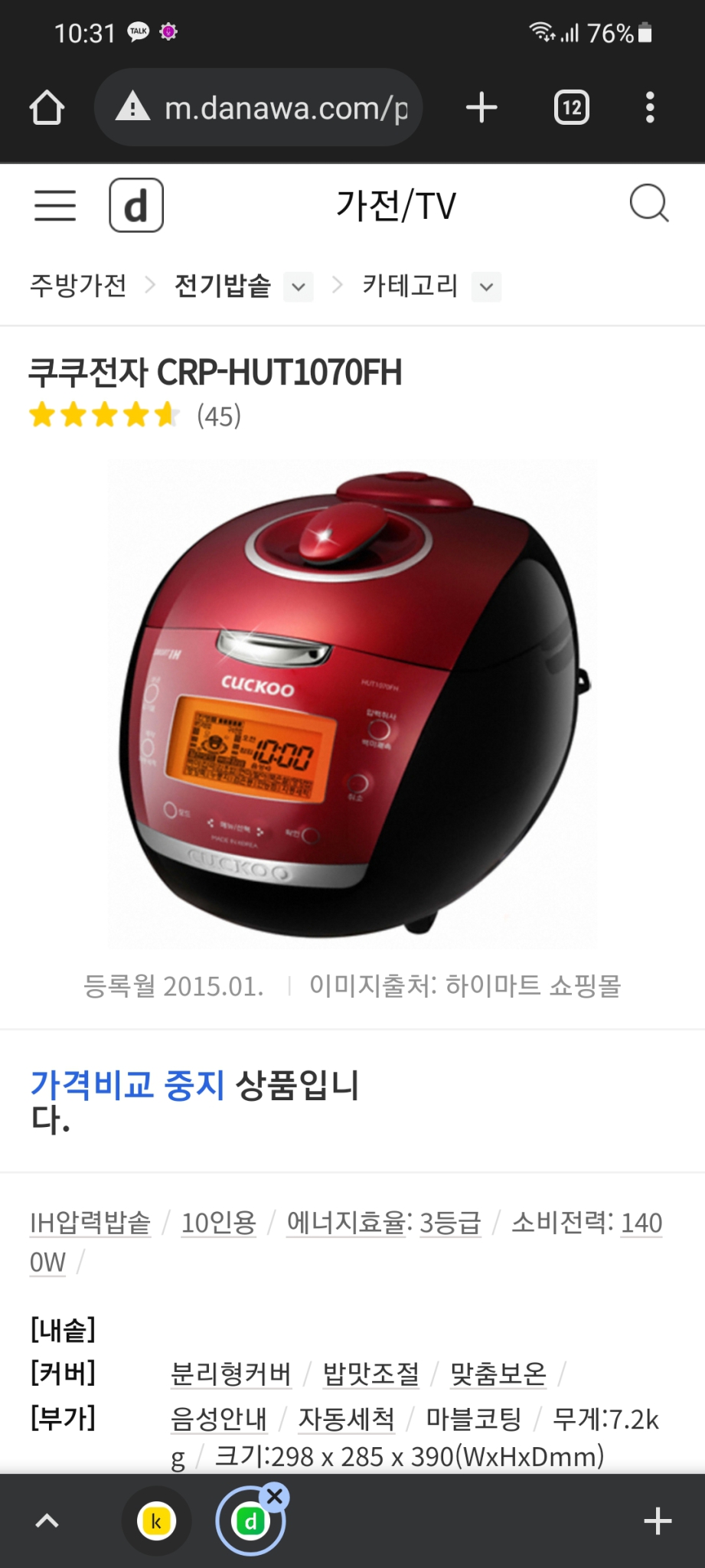705x1568 pixels.
Task: Expand the 전기밥솥 category dropdown
Action: click(x=297, y=287)
